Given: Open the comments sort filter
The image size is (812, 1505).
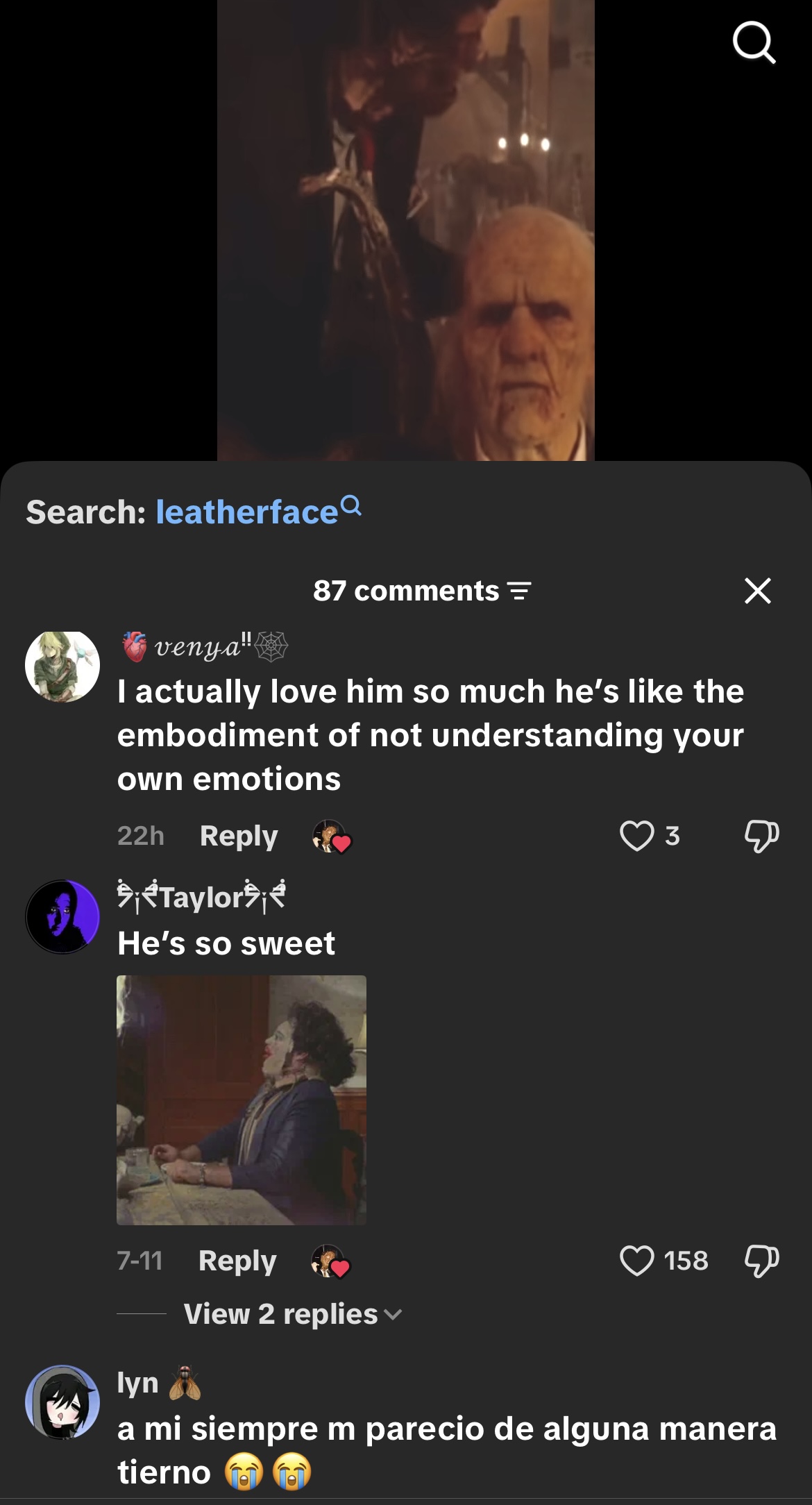Looking at the screenshot, I should coord(520,591).
